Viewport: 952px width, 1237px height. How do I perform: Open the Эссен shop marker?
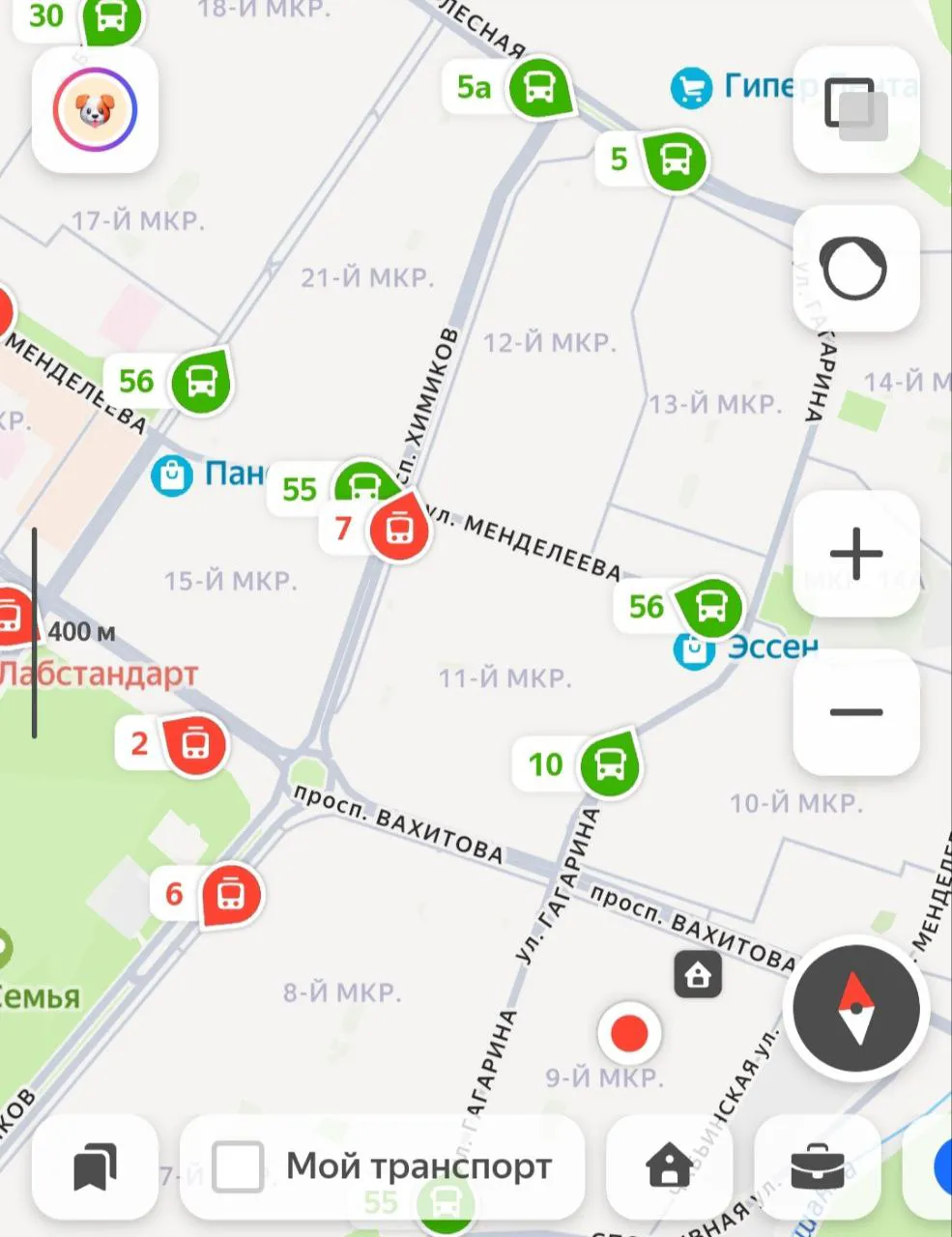coord(693,650)
